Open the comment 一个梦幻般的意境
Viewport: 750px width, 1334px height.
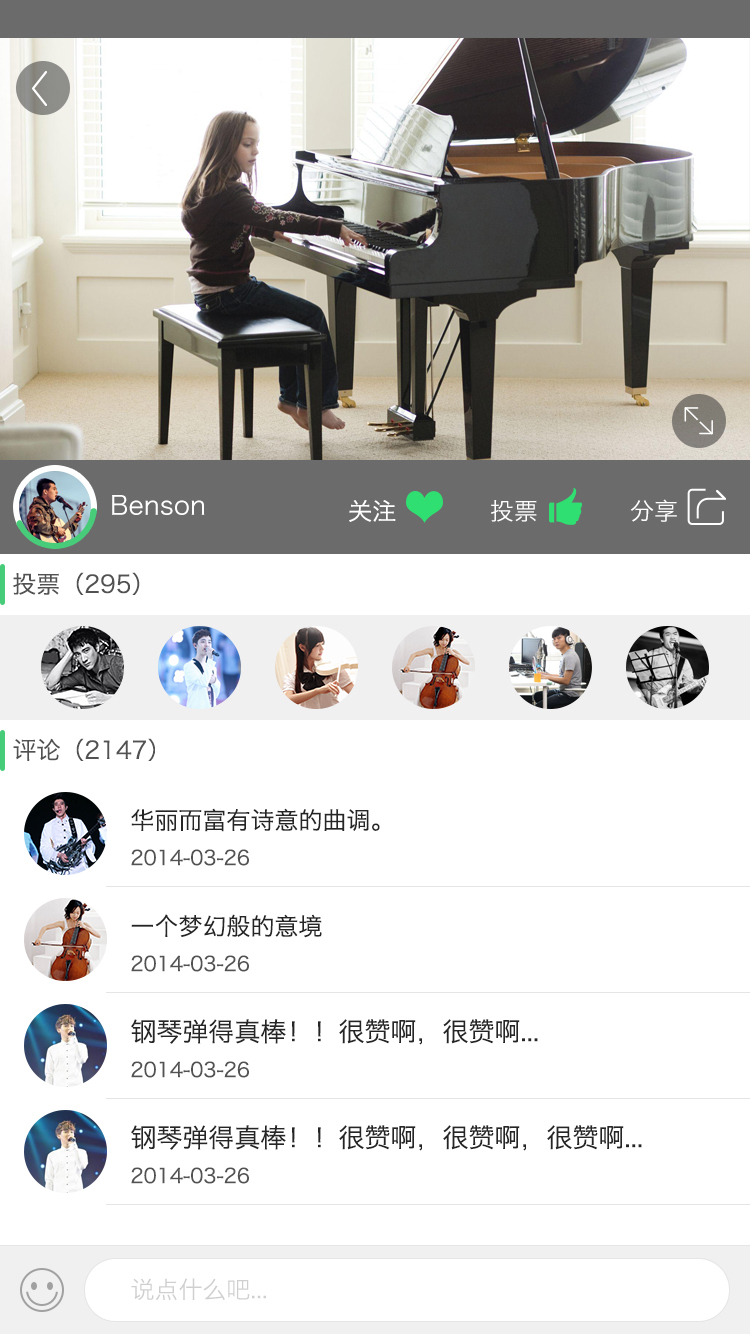tap(227, 927)
